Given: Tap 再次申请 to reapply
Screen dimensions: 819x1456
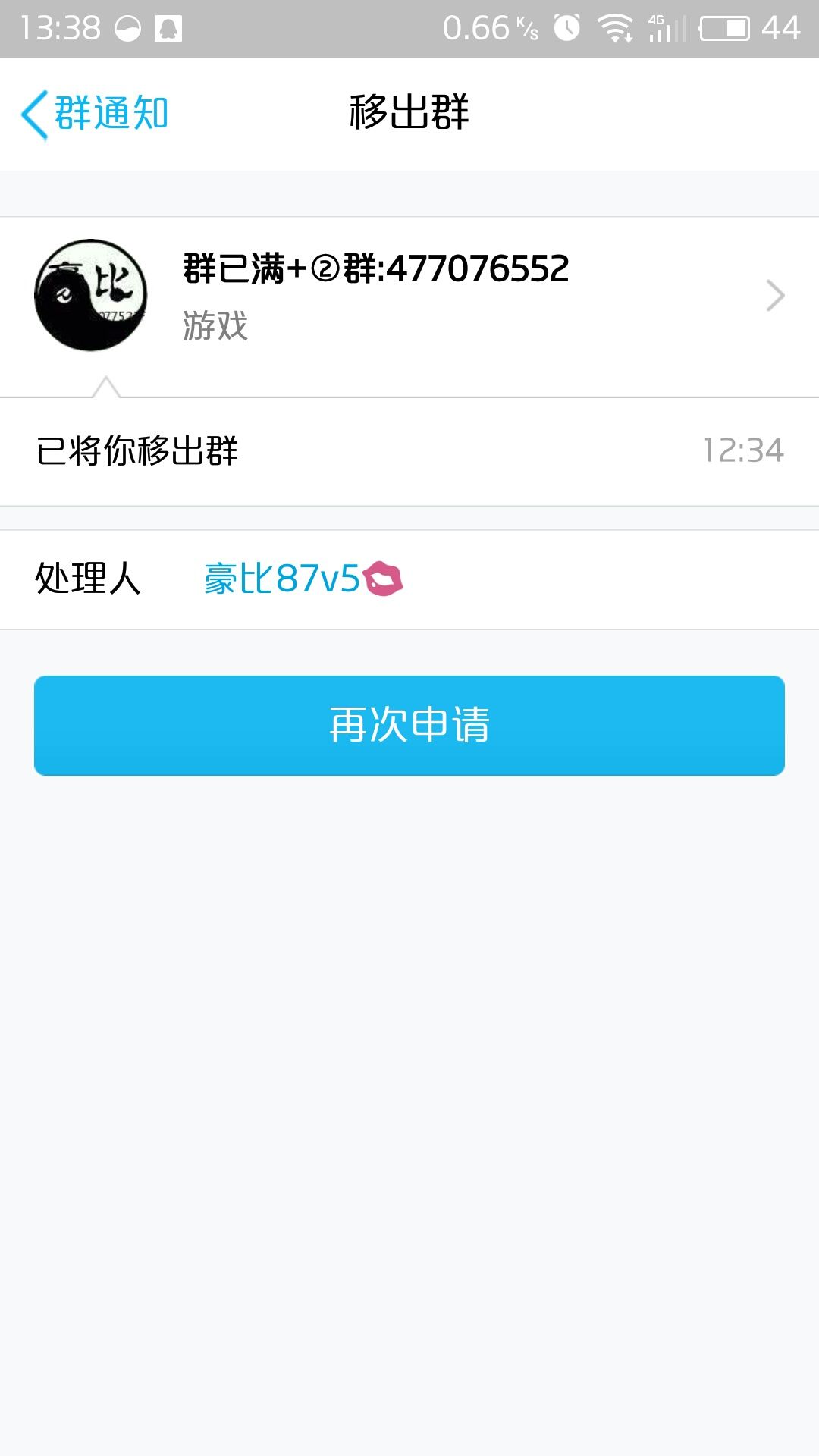Looking at the screenshot, I should click(409, 725).
